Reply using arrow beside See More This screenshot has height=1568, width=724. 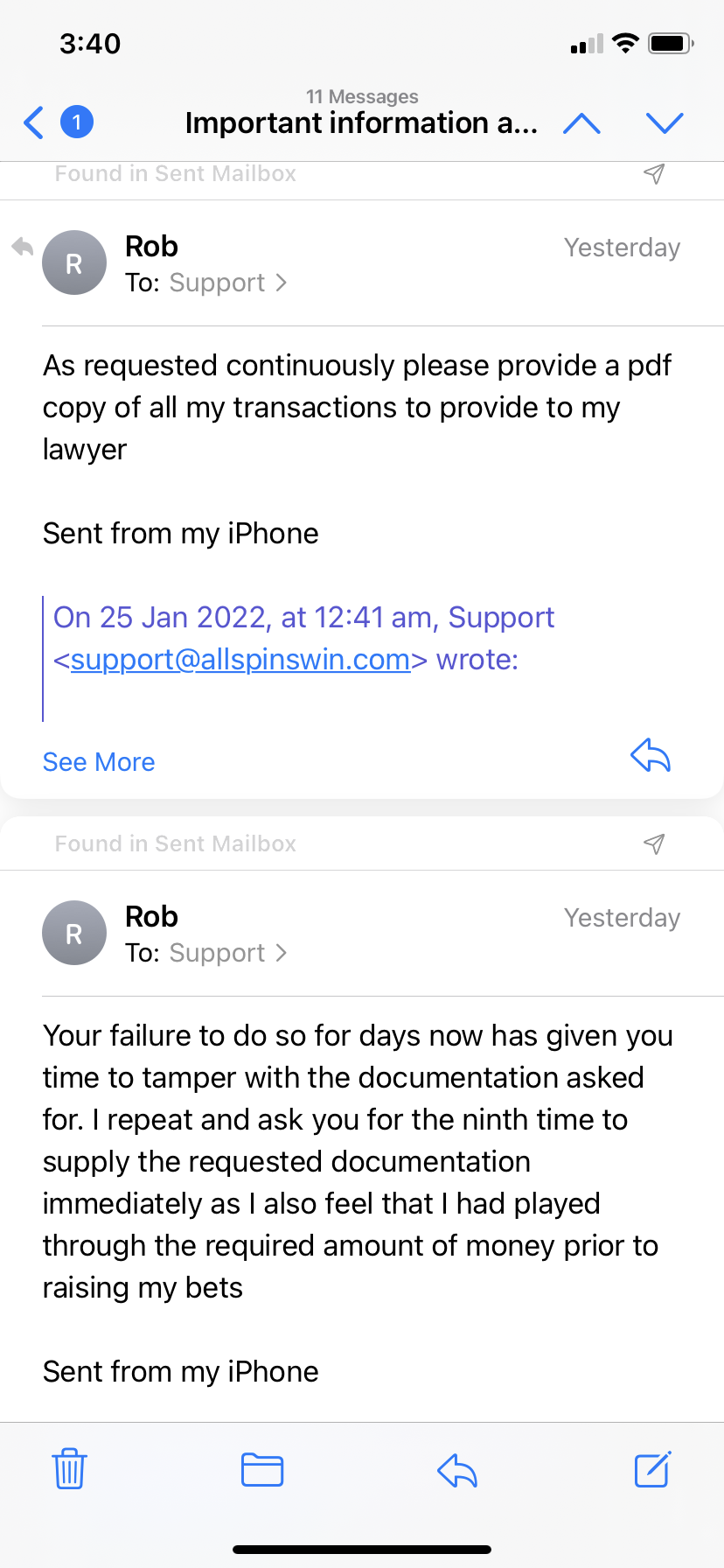[651, 755]
